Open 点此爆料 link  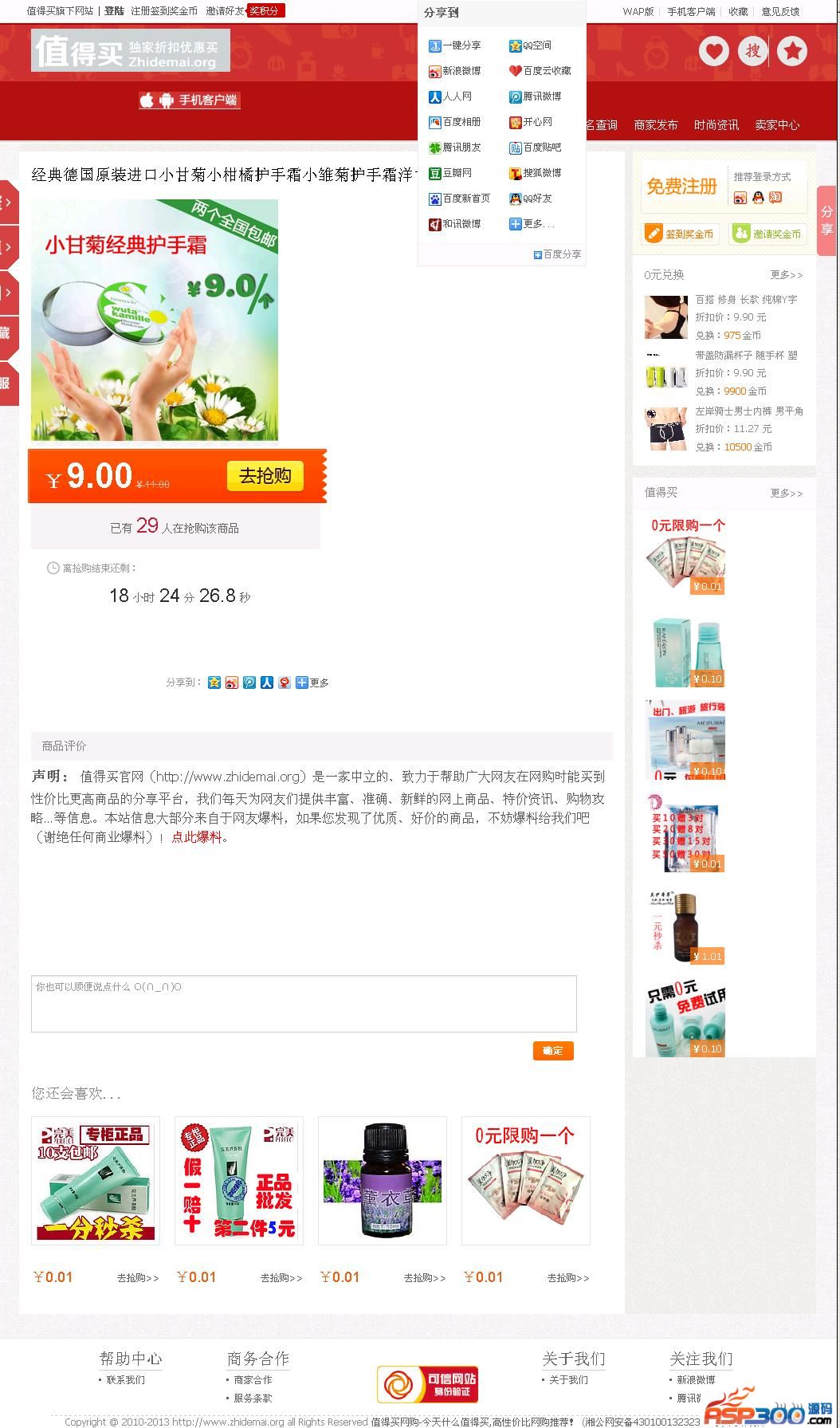(196, 837)
